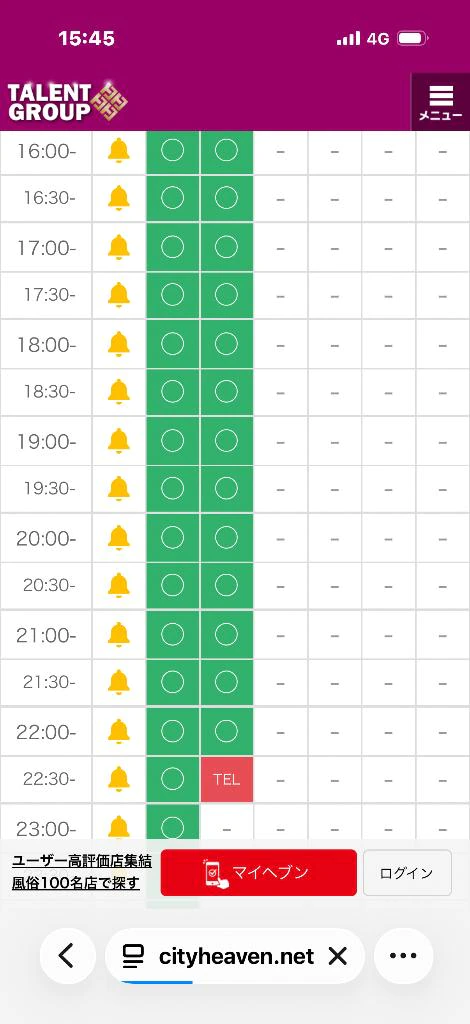The height and width of the screenshot is (1024, 470).
Task: Stop loading with the X in address bar
Action: tap(337, 957)
